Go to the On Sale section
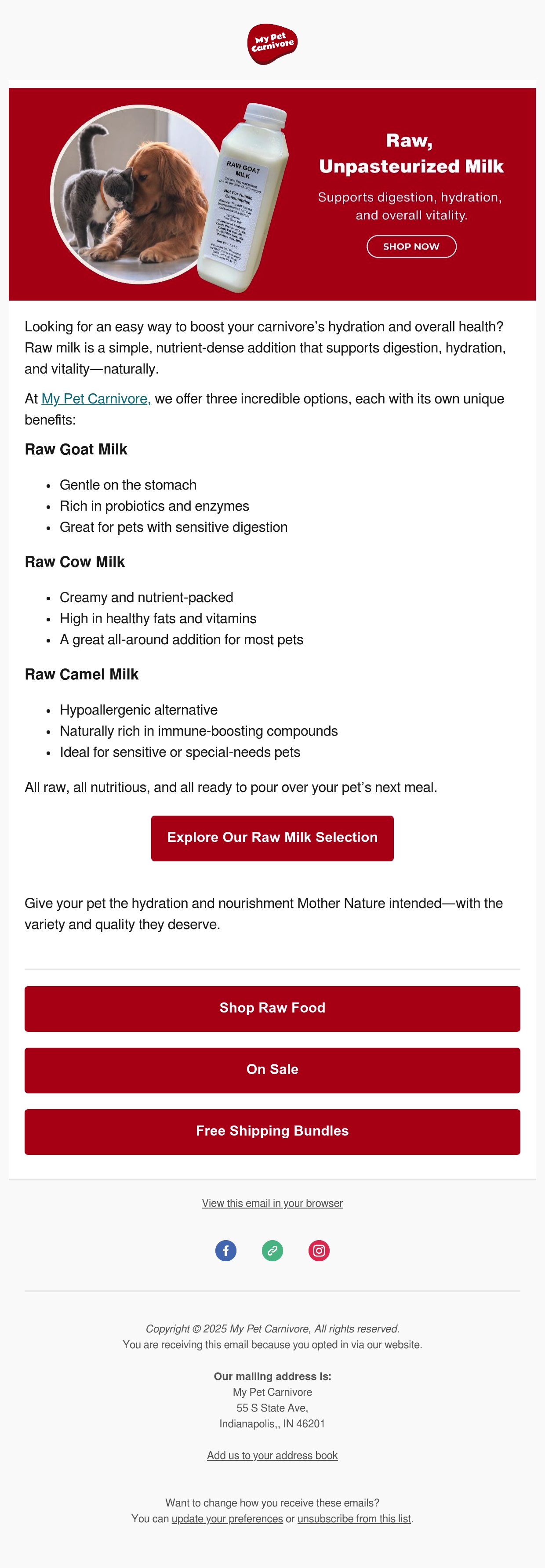Viewport: 545px width, 1568px height. [272, 1070]
